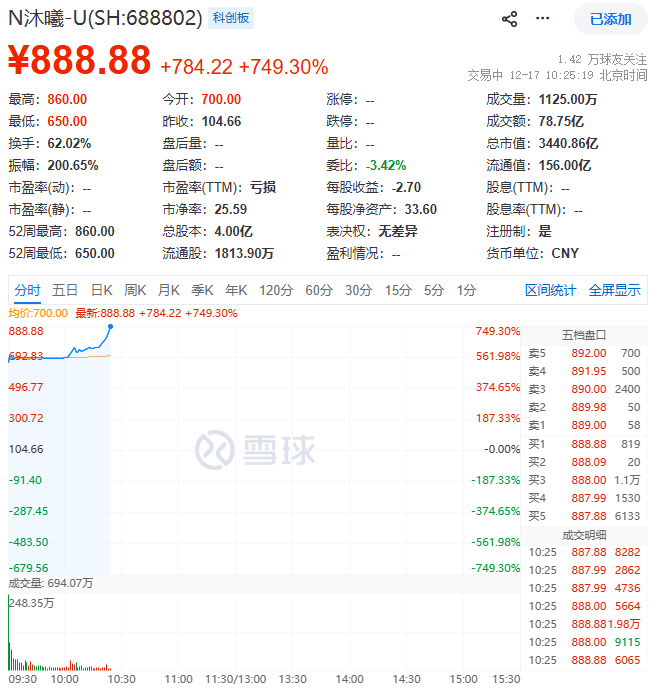Image resolution: width=669 pixels, height=691 pixels.
Task: Switch to the 五日 chart tab
Action: tap(65, 290)
